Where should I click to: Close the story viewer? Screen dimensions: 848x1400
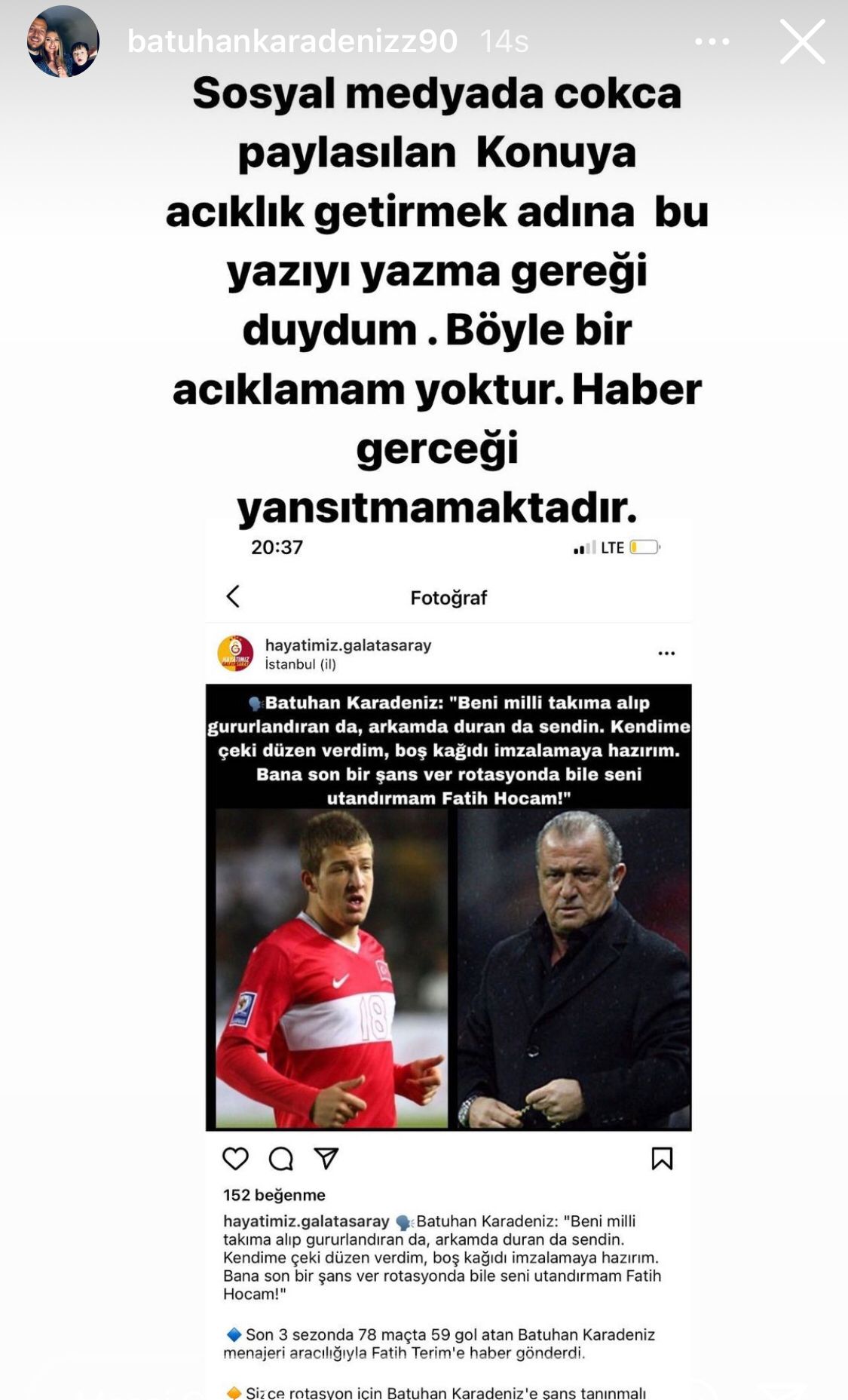click(802, 41)
